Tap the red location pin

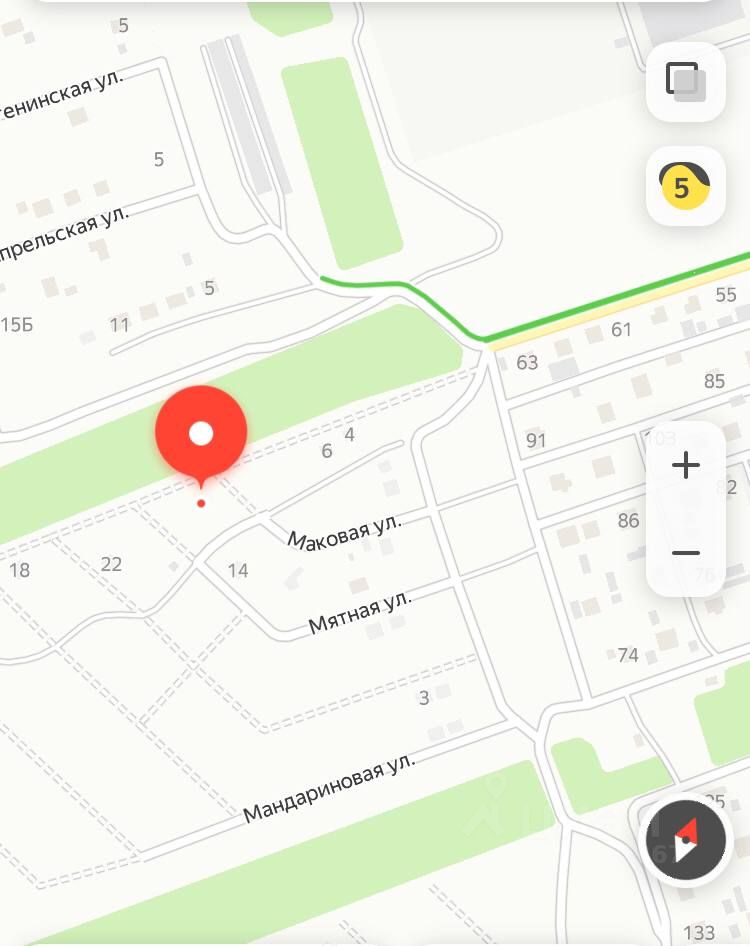pos(201,434)
